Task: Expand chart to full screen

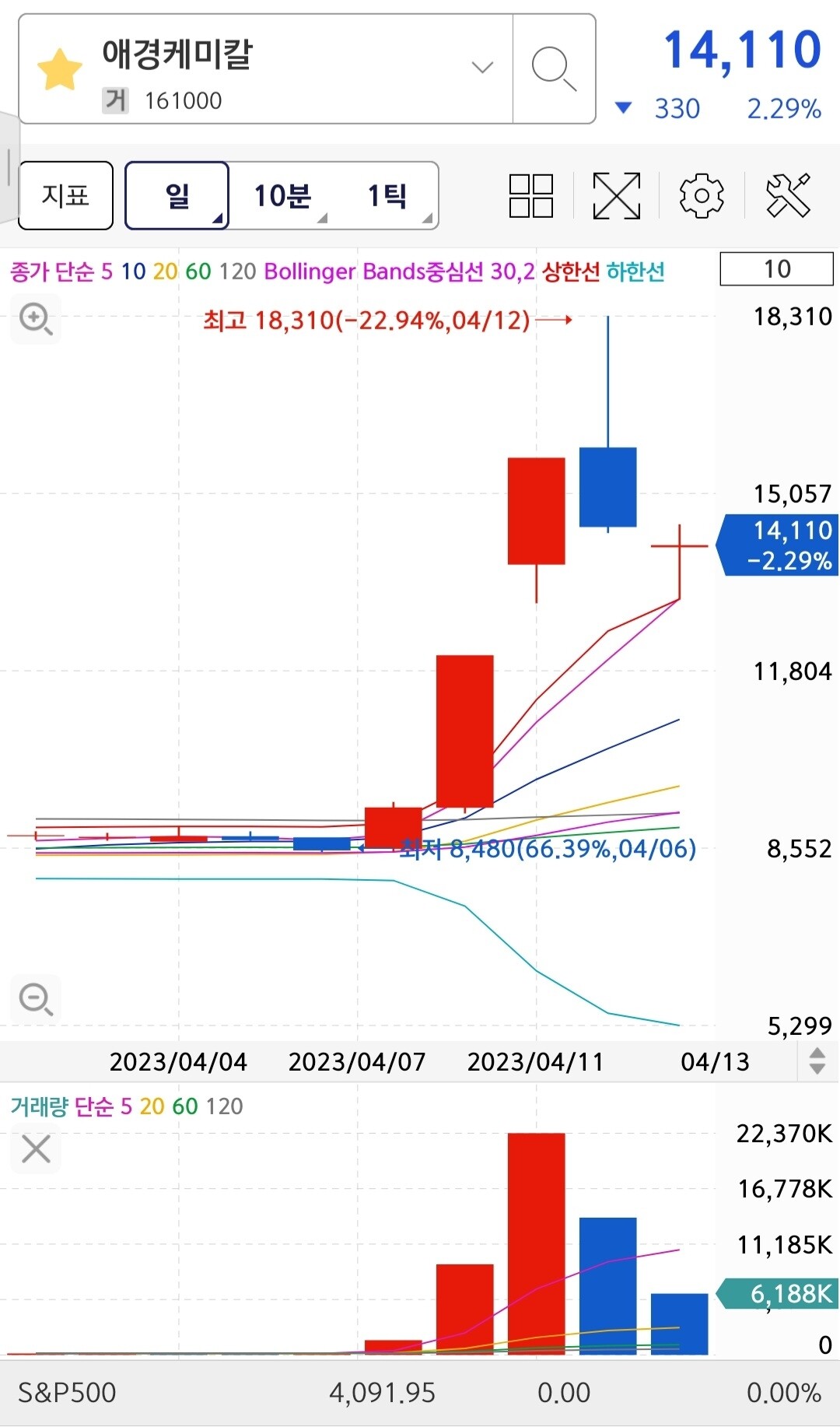Action: click(616, 195)
